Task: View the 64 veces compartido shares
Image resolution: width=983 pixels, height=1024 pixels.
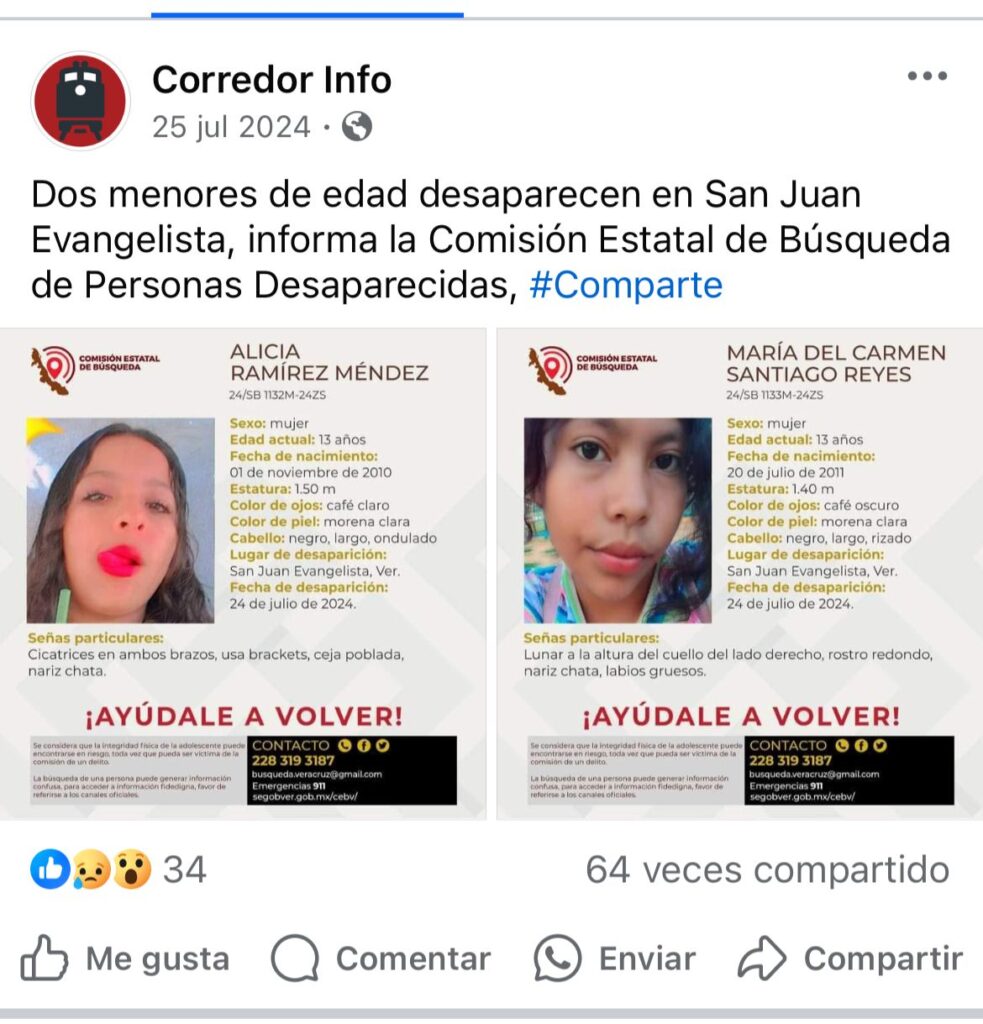Action: [767, 869]
